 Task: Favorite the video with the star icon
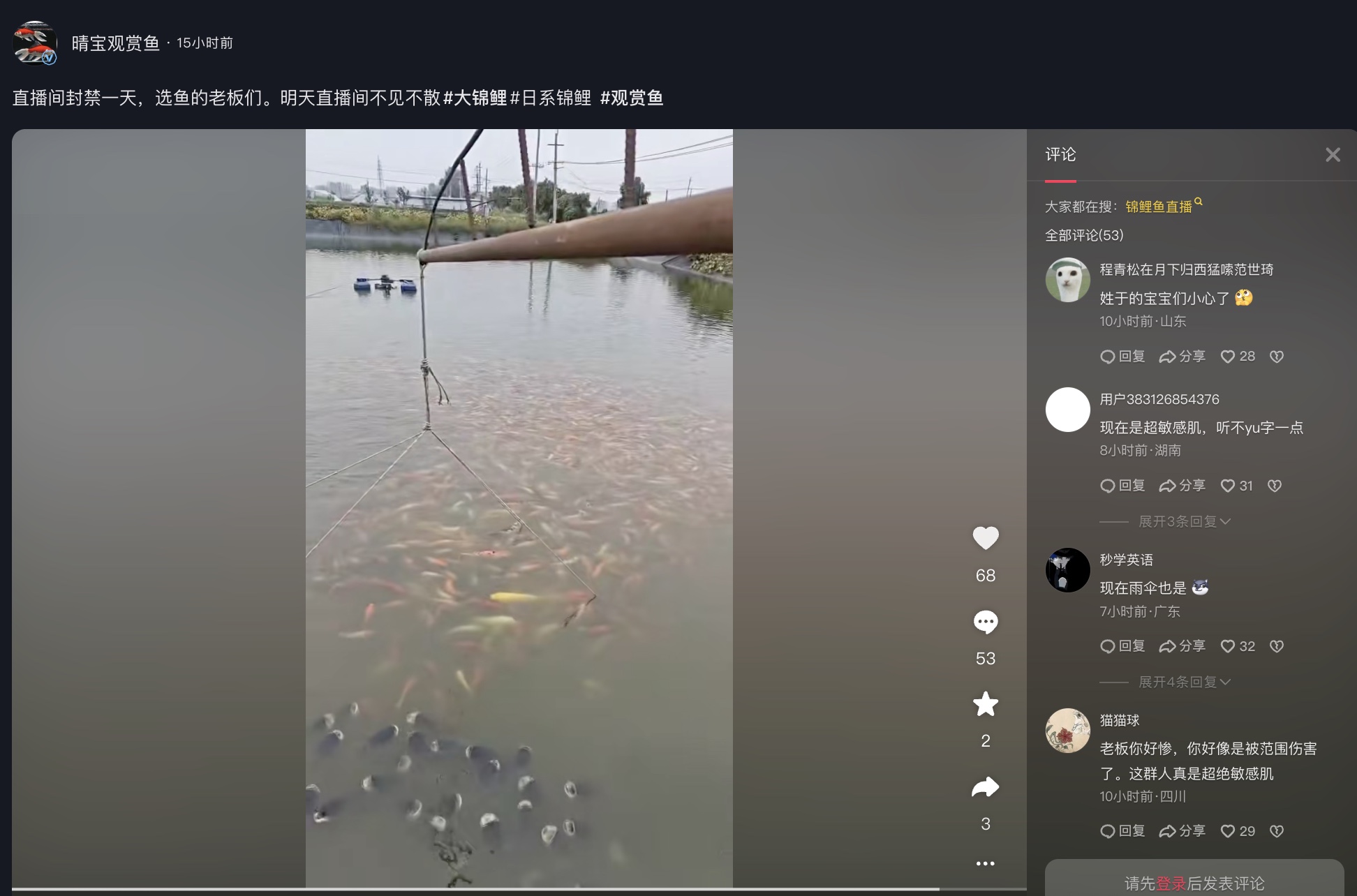(x=985, y=704)
